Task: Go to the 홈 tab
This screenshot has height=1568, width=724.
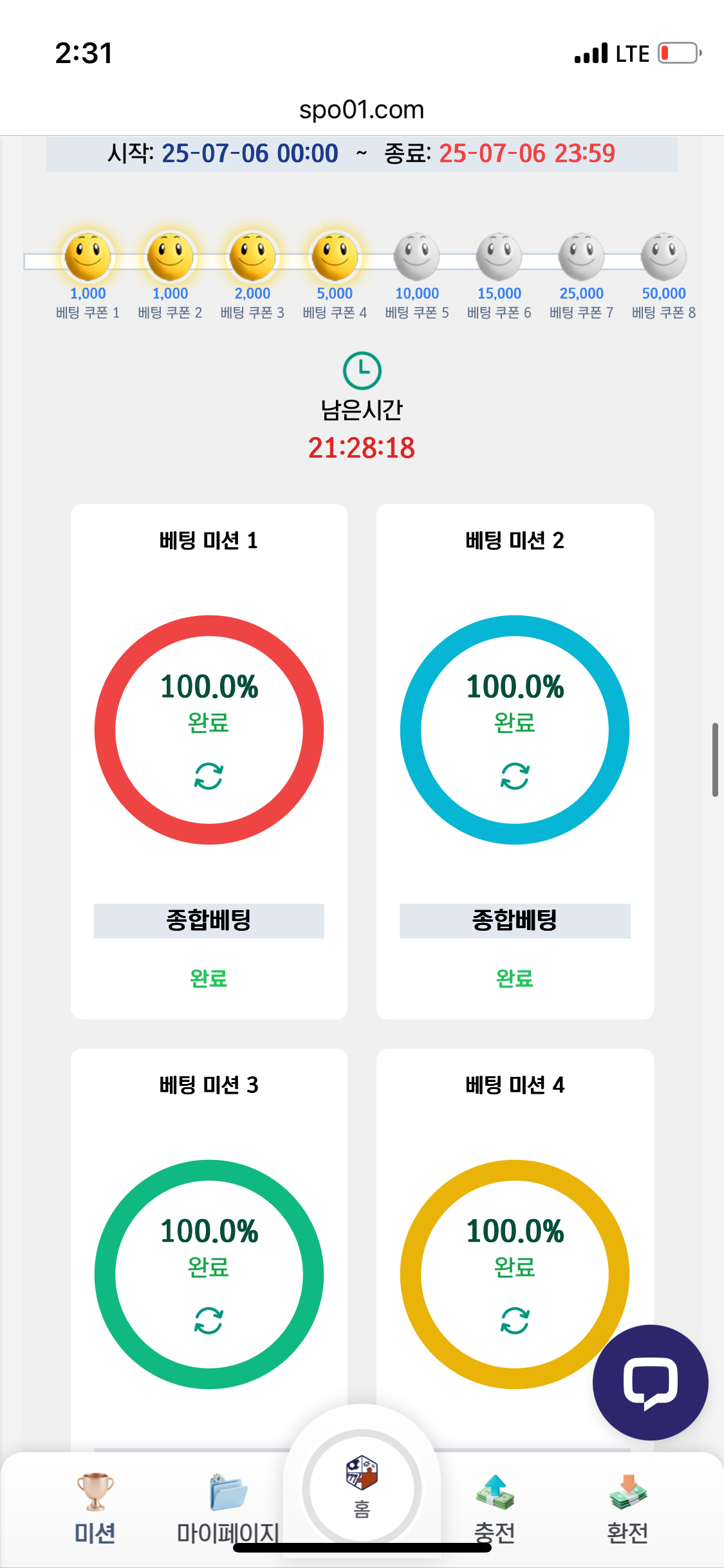Action: [x=362, y=1488]
